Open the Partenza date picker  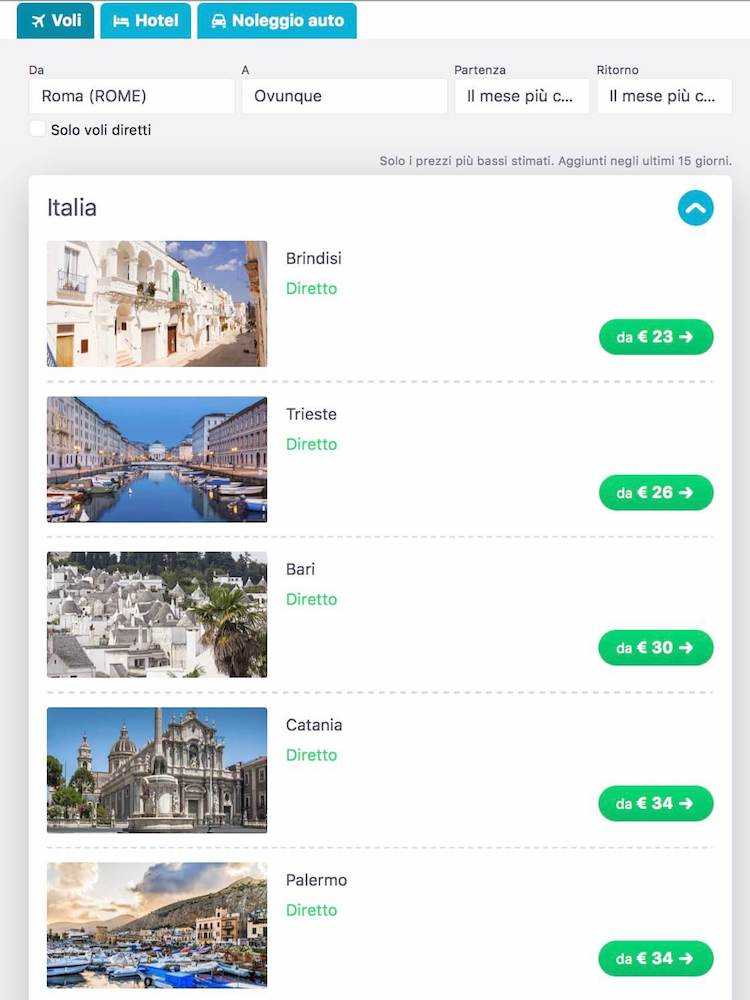click(x=521, y=97)
